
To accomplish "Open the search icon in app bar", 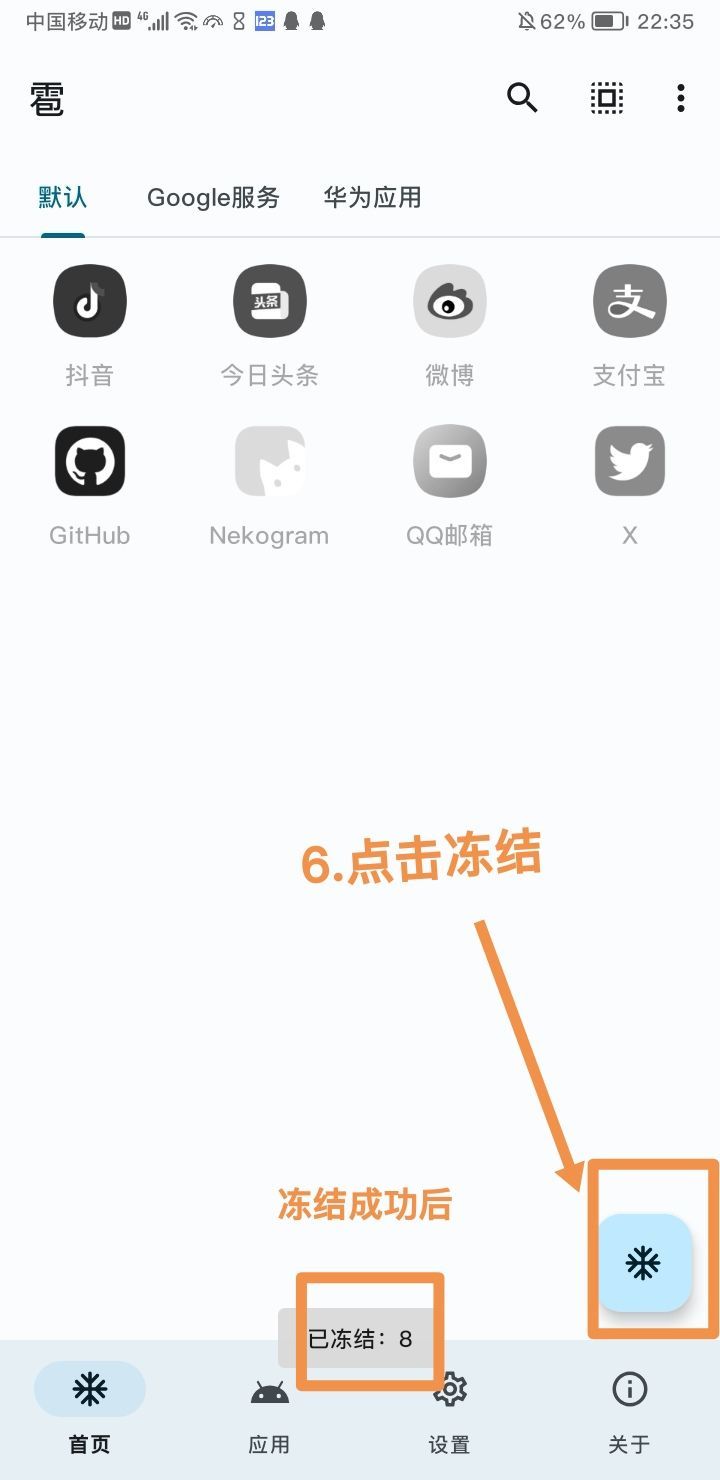I will click(x=522, y=98).
